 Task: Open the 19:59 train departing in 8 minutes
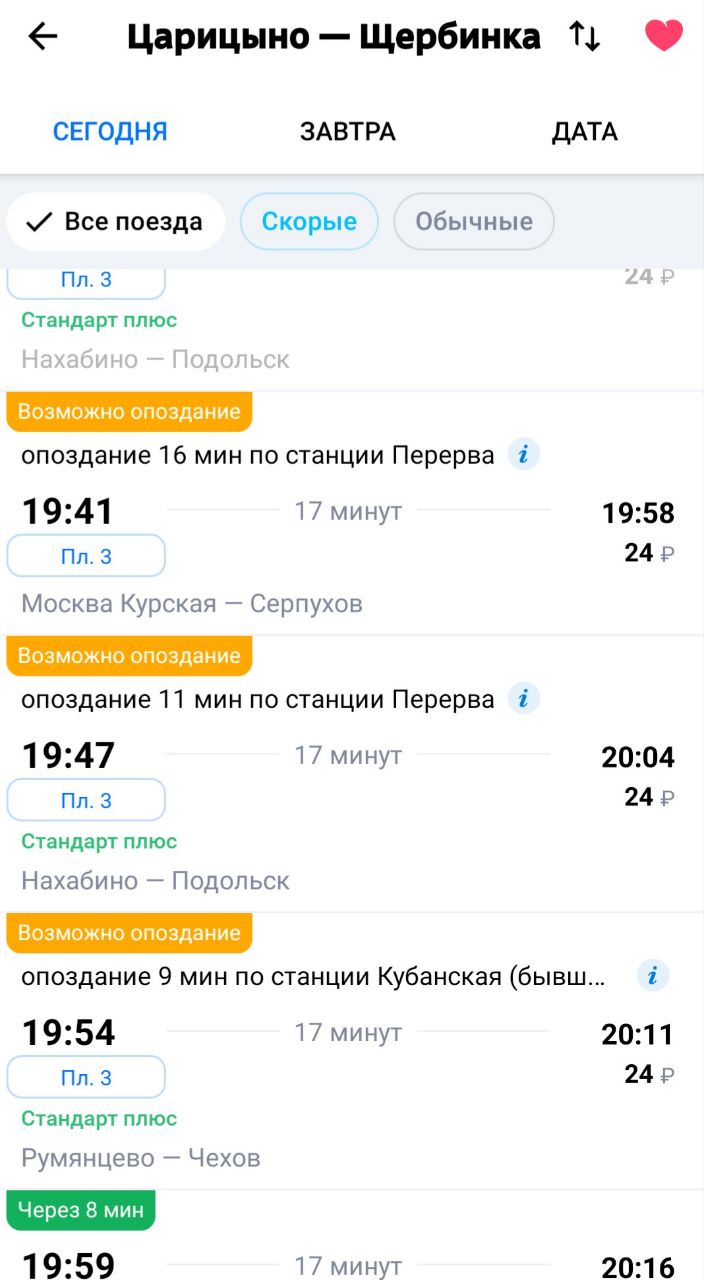coord(352,1235)
